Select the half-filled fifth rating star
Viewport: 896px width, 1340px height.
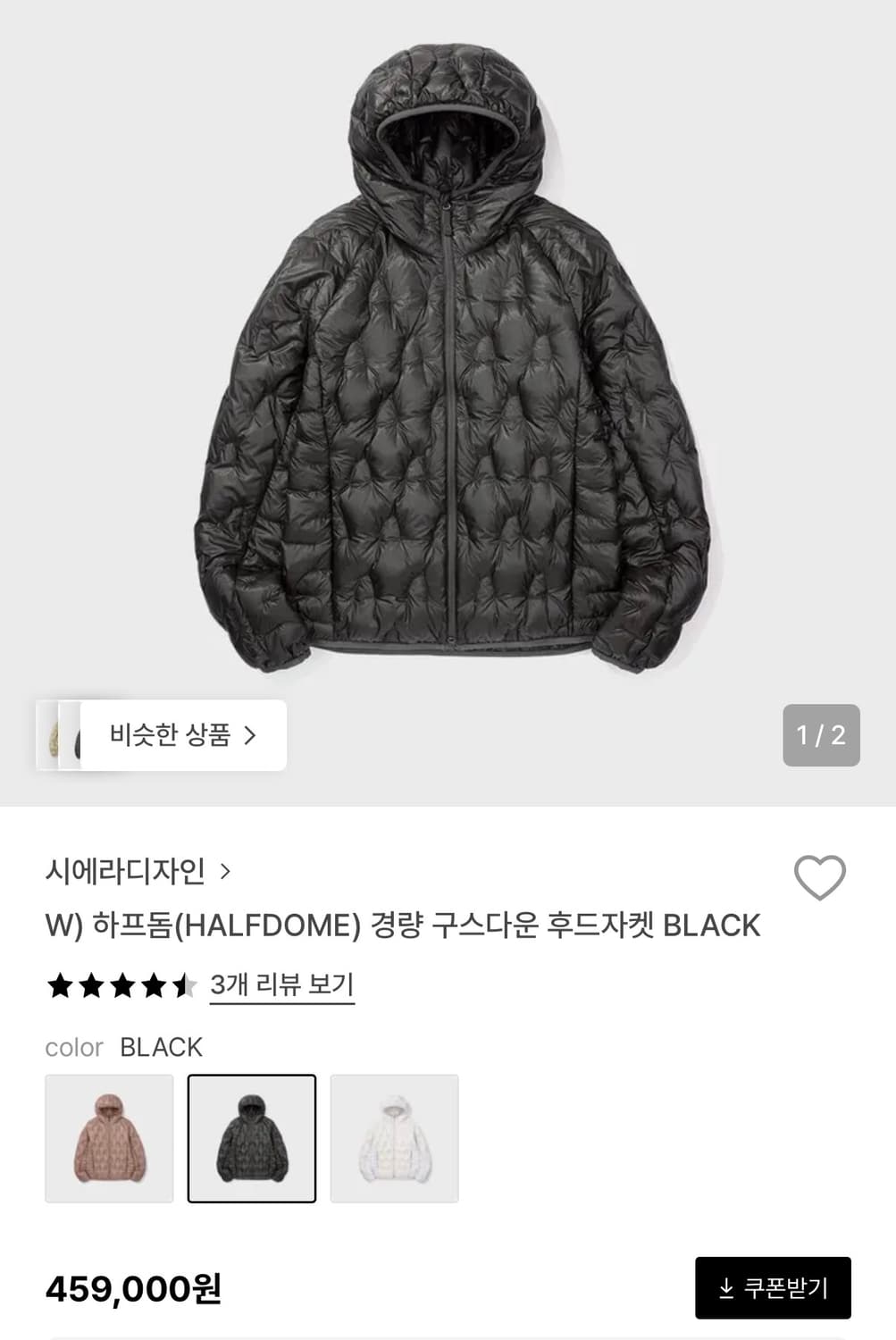(185, 984)
